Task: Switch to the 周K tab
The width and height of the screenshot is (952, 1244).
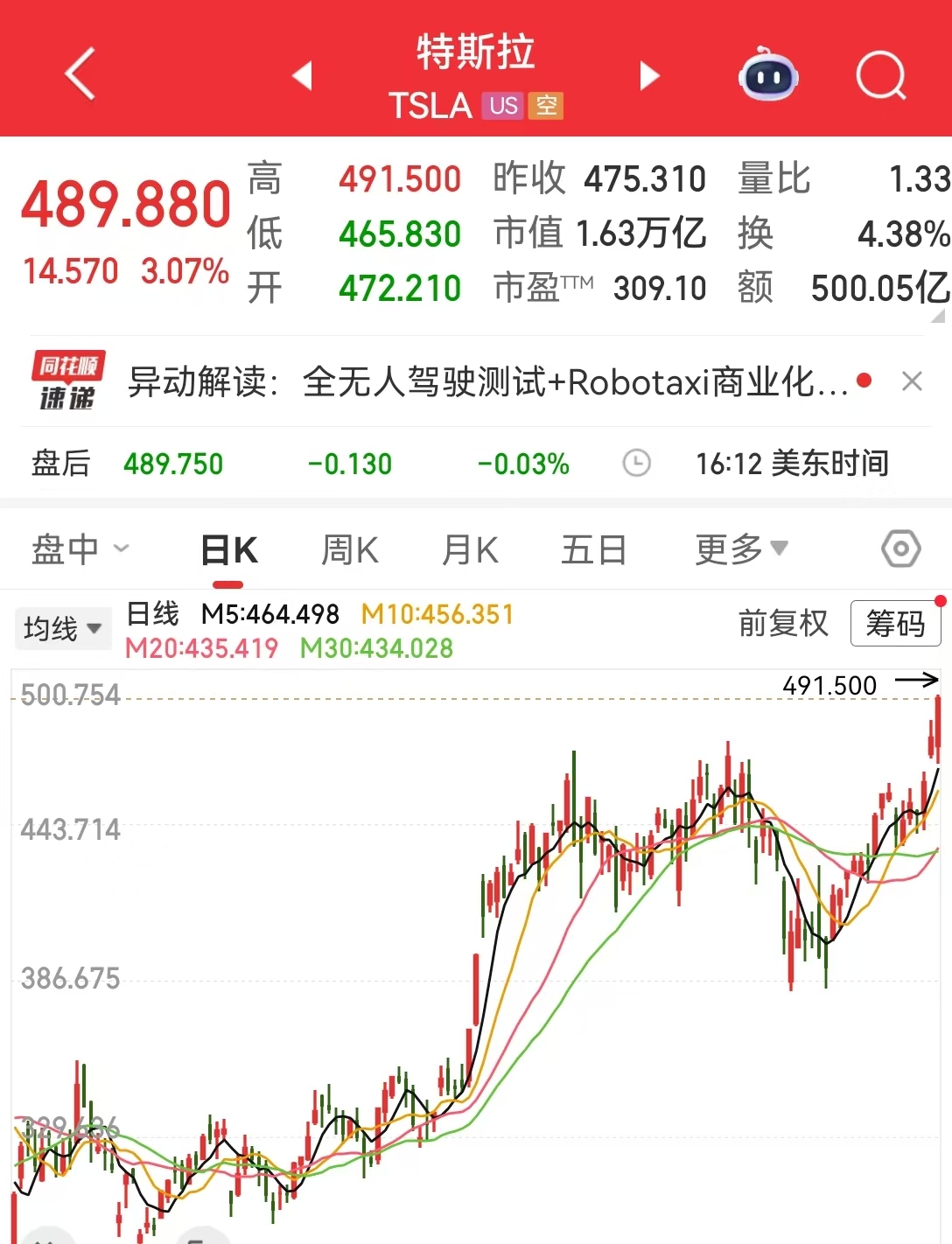Action: point(349,550)
